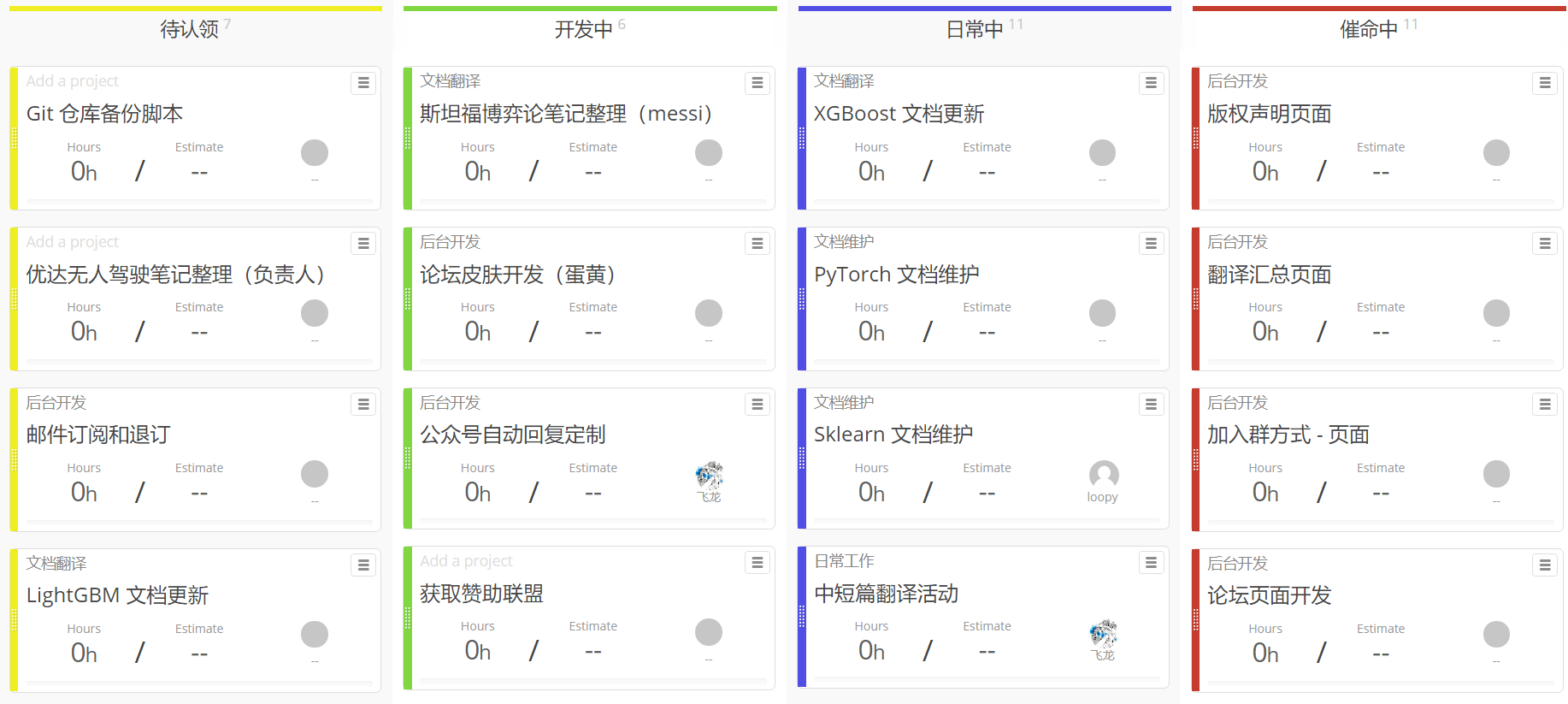This screenshot has width=1568, height=704.
Task: Open menu on 翻译汇总页面 card
Action: (1544, 244)
